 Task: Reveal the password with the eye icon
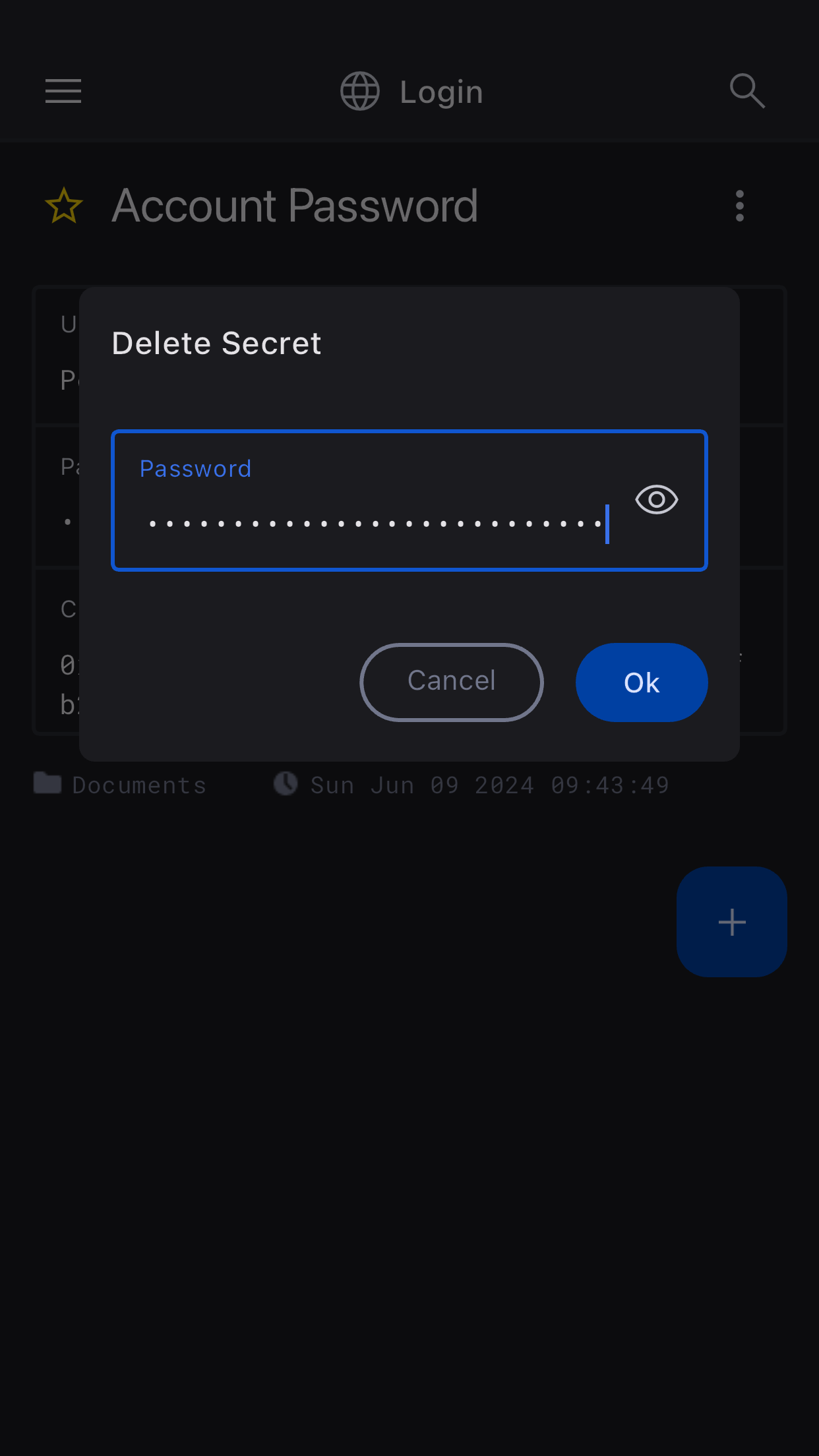(x=656, y=500)
